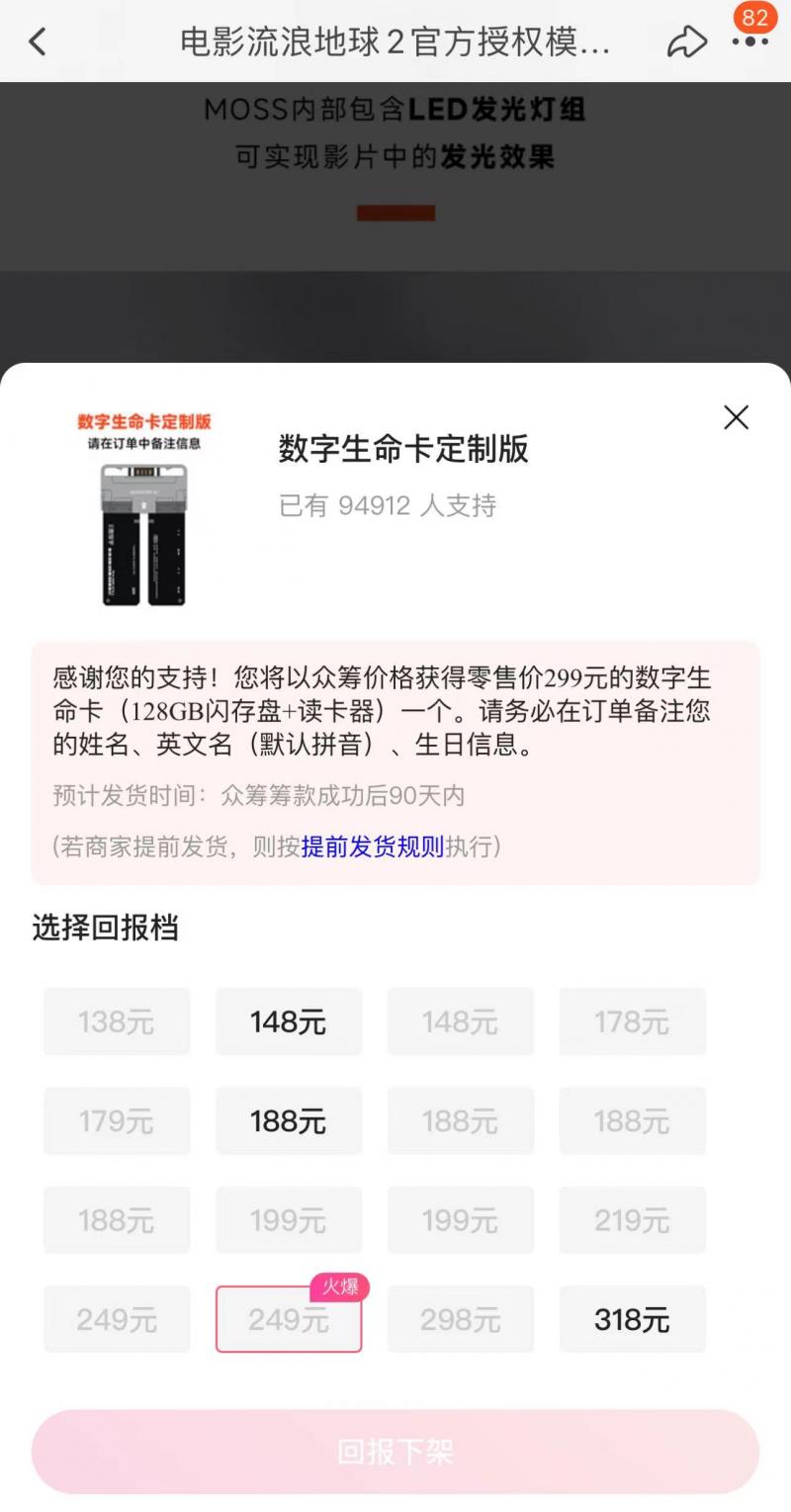
Task: Tap the 回报下架 bottom button
Action: pyautogui.click(x=395, y=1452)
